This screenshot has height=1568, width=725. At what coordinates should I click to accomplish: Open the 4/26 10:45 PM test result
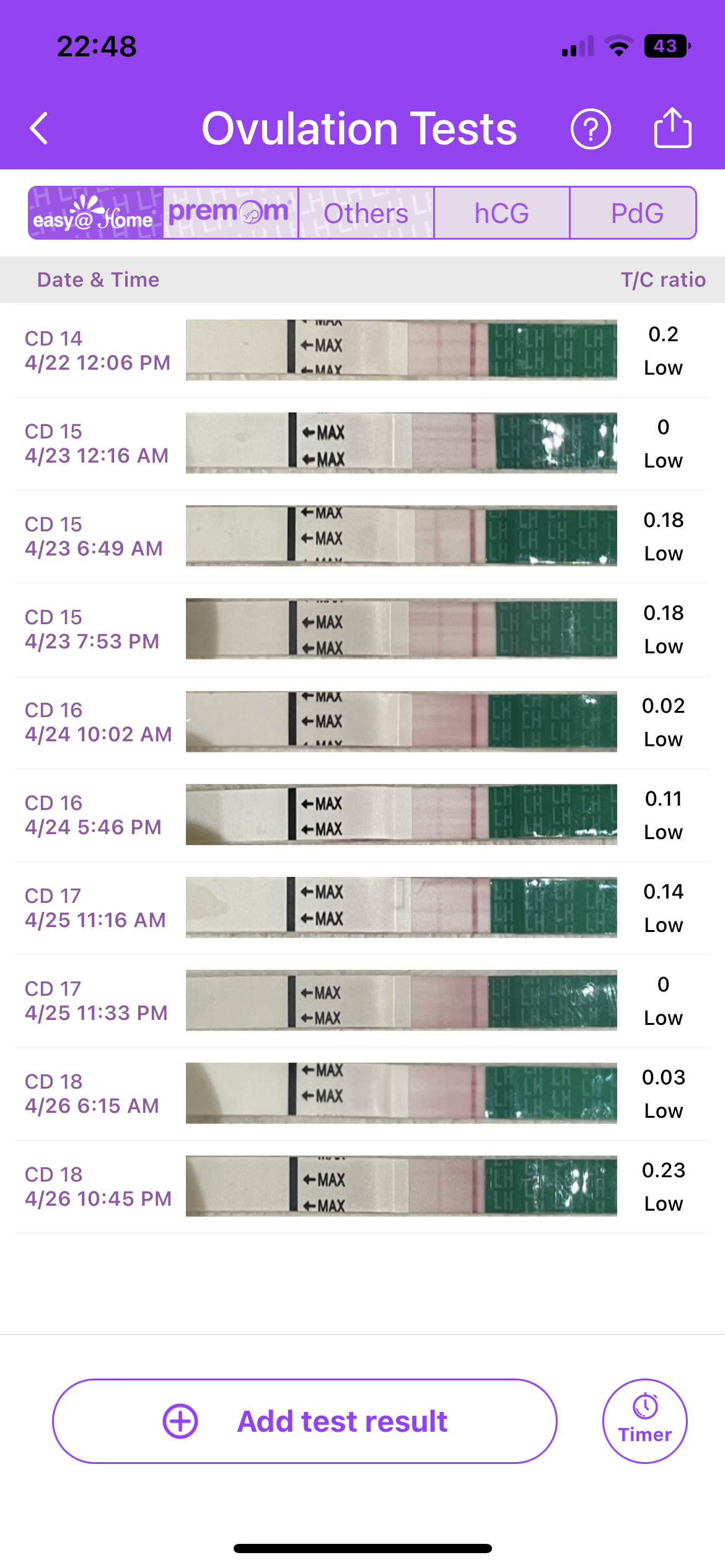coord(362,1187)
